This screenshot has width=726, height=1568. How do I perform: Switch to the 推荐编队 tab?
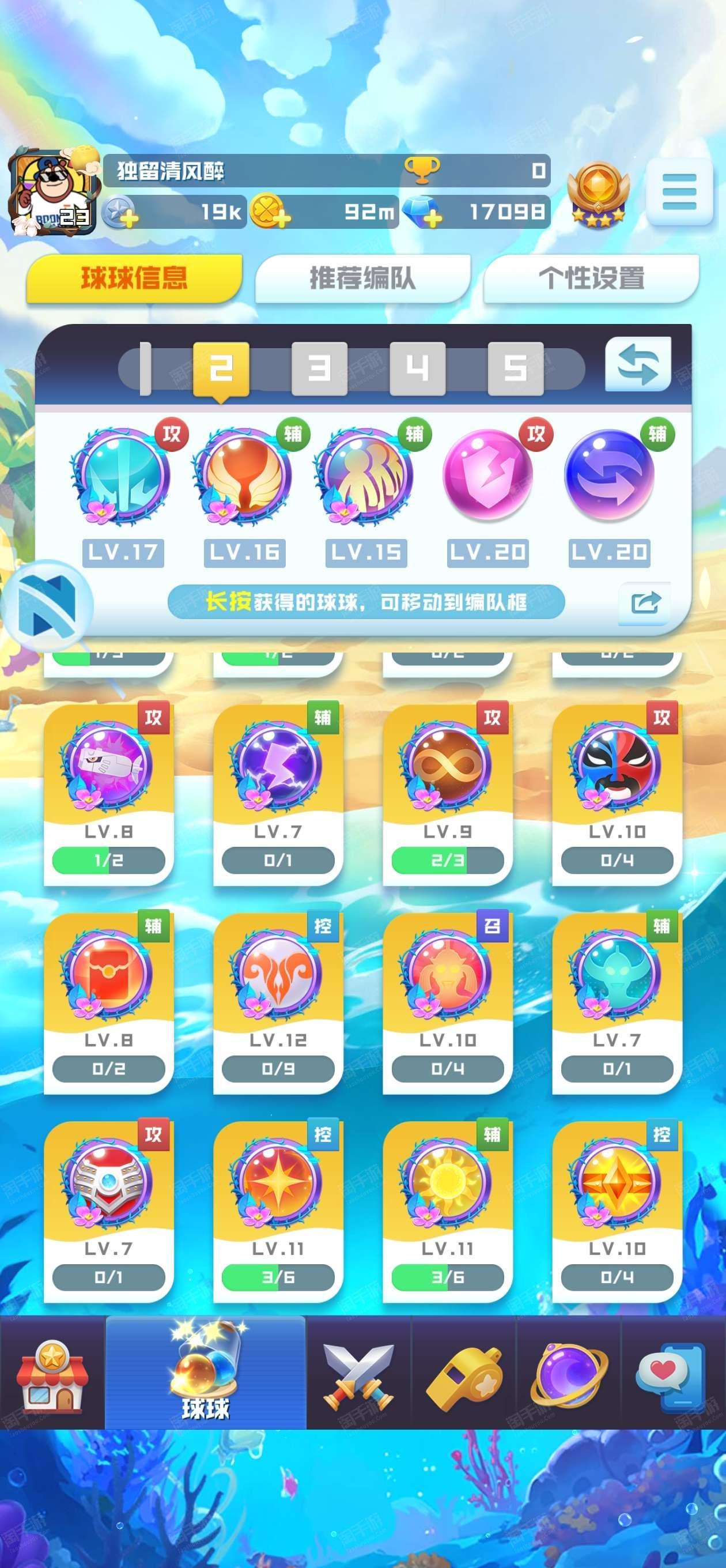point(362,279)
